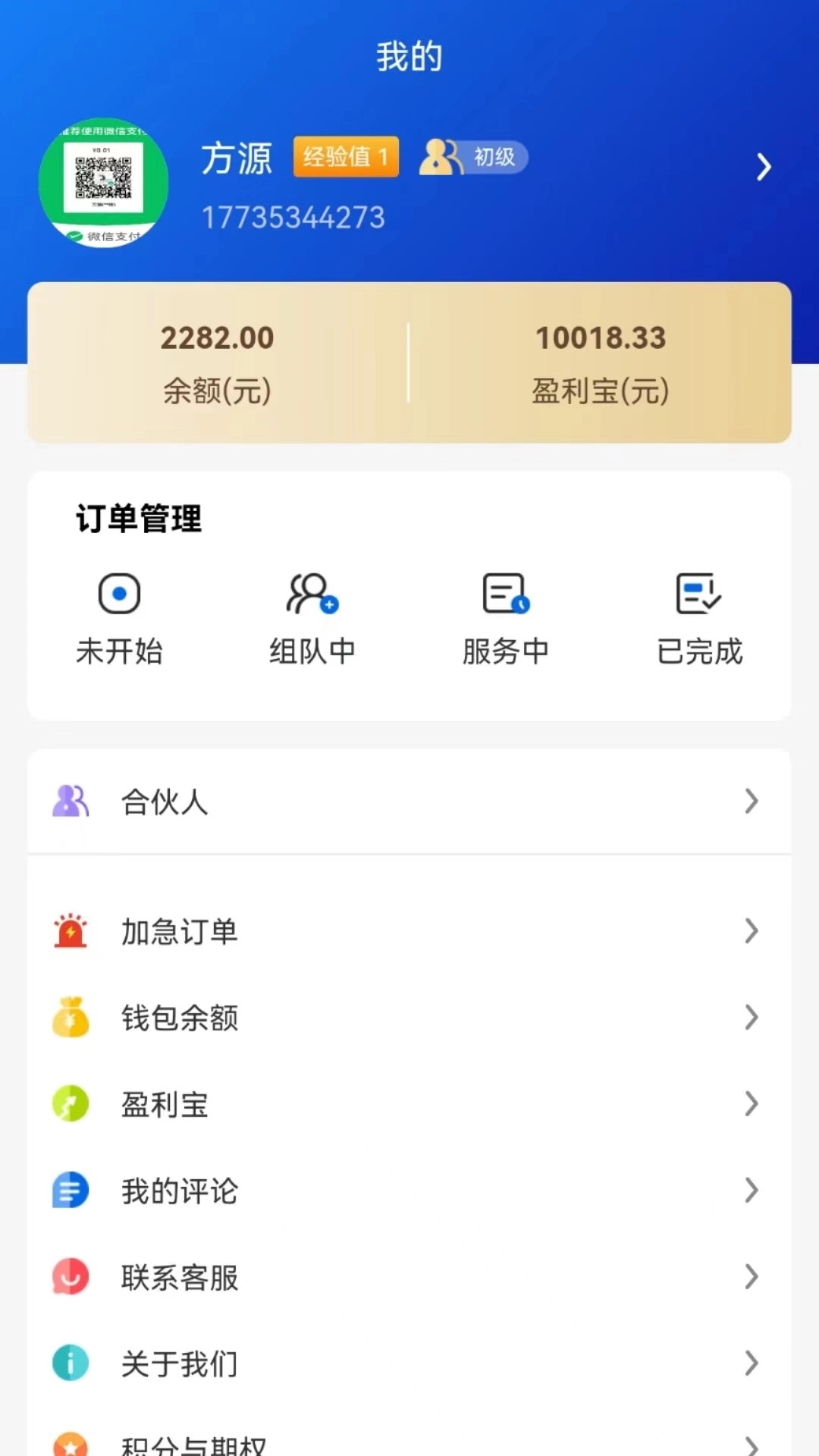Select the 未开始 order status icon

click(x=119, y=595)
